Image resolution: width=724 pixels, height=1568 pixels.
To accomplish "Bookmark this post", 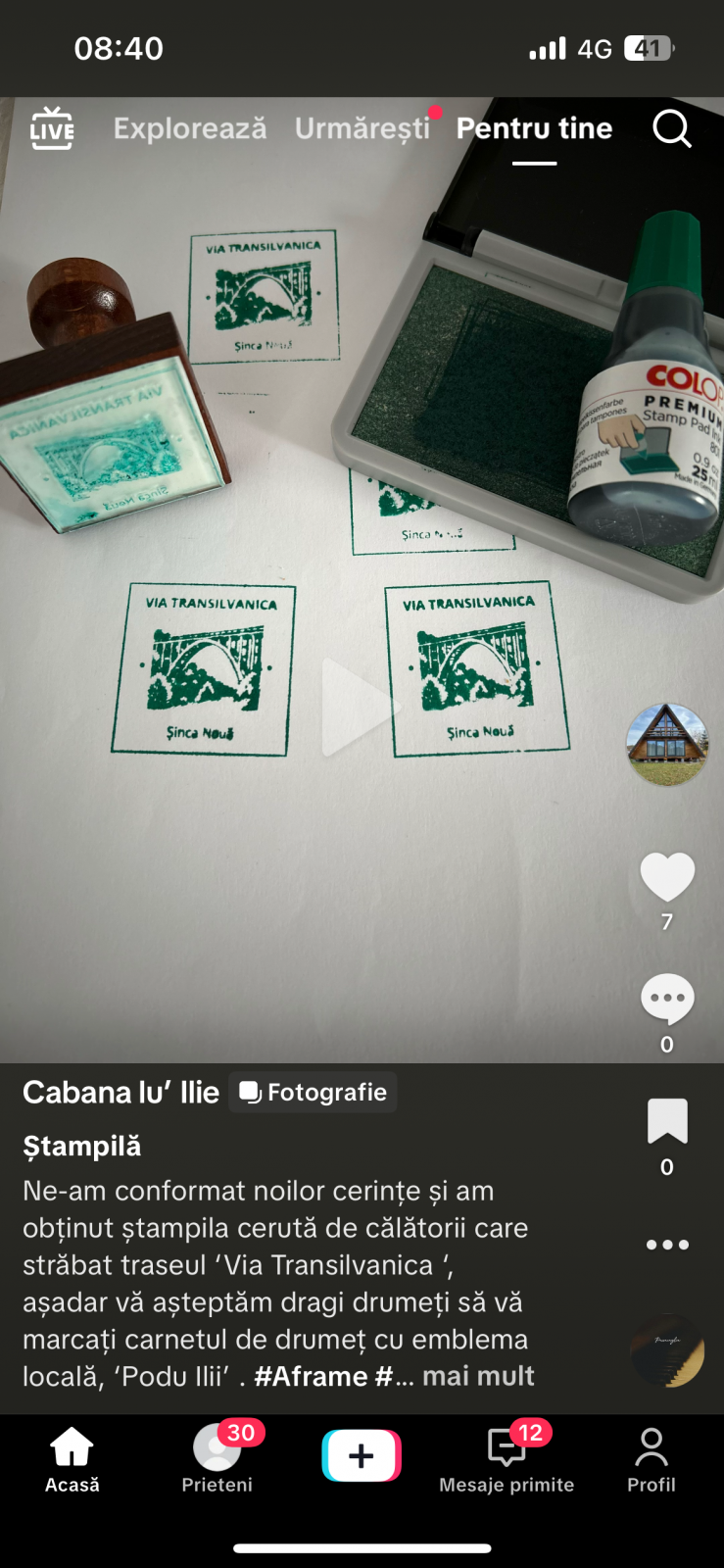I will (x=667, y=1121).
